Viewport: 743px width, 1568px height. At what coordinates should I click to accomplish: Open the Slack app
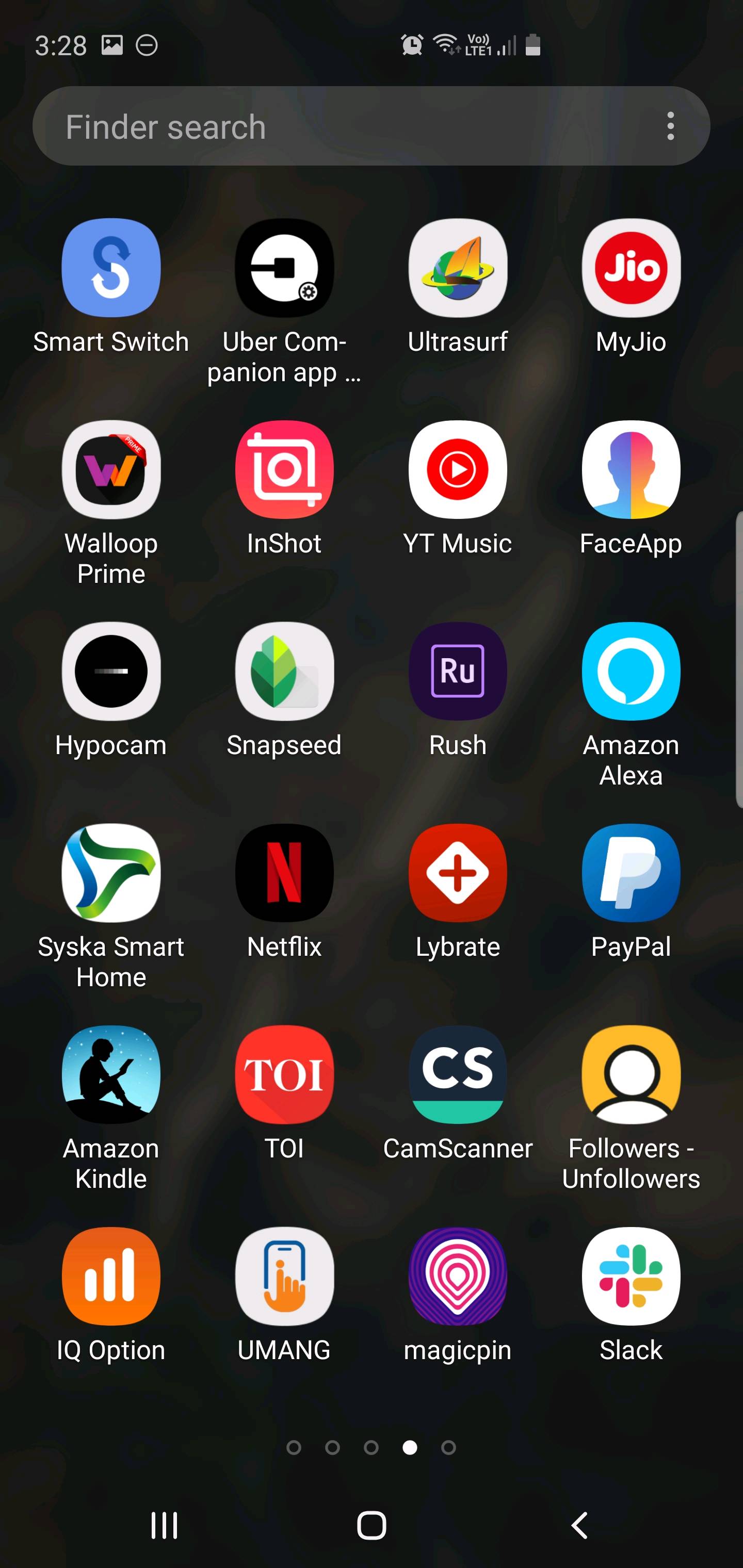pyautogui.click(x=631, y=1276)
